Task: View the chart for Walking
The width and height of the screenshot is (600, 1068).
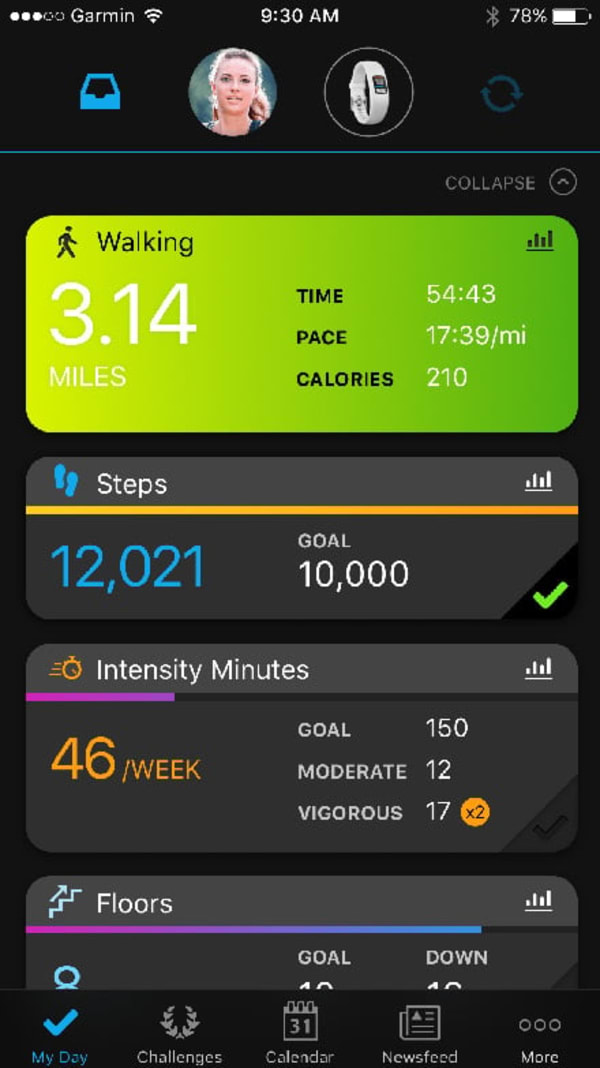Action: click(539, 241)
